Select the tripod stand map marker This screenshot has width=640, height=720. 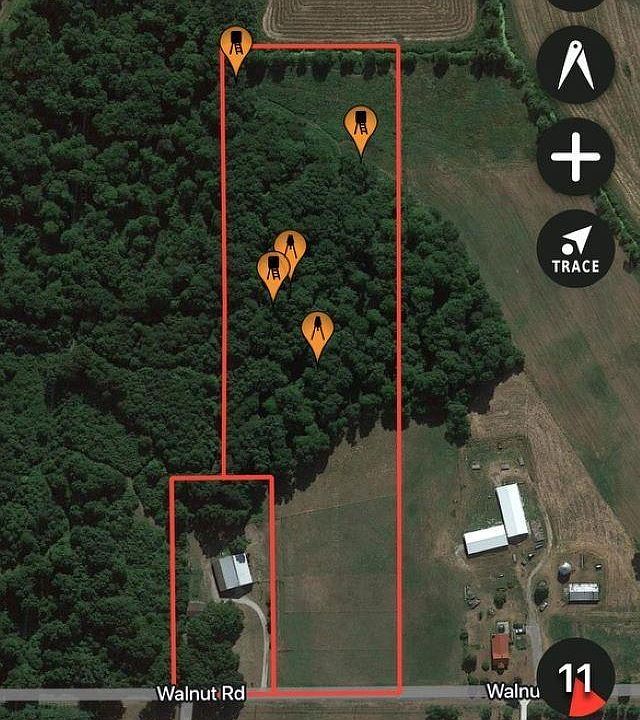pos(317,331)
